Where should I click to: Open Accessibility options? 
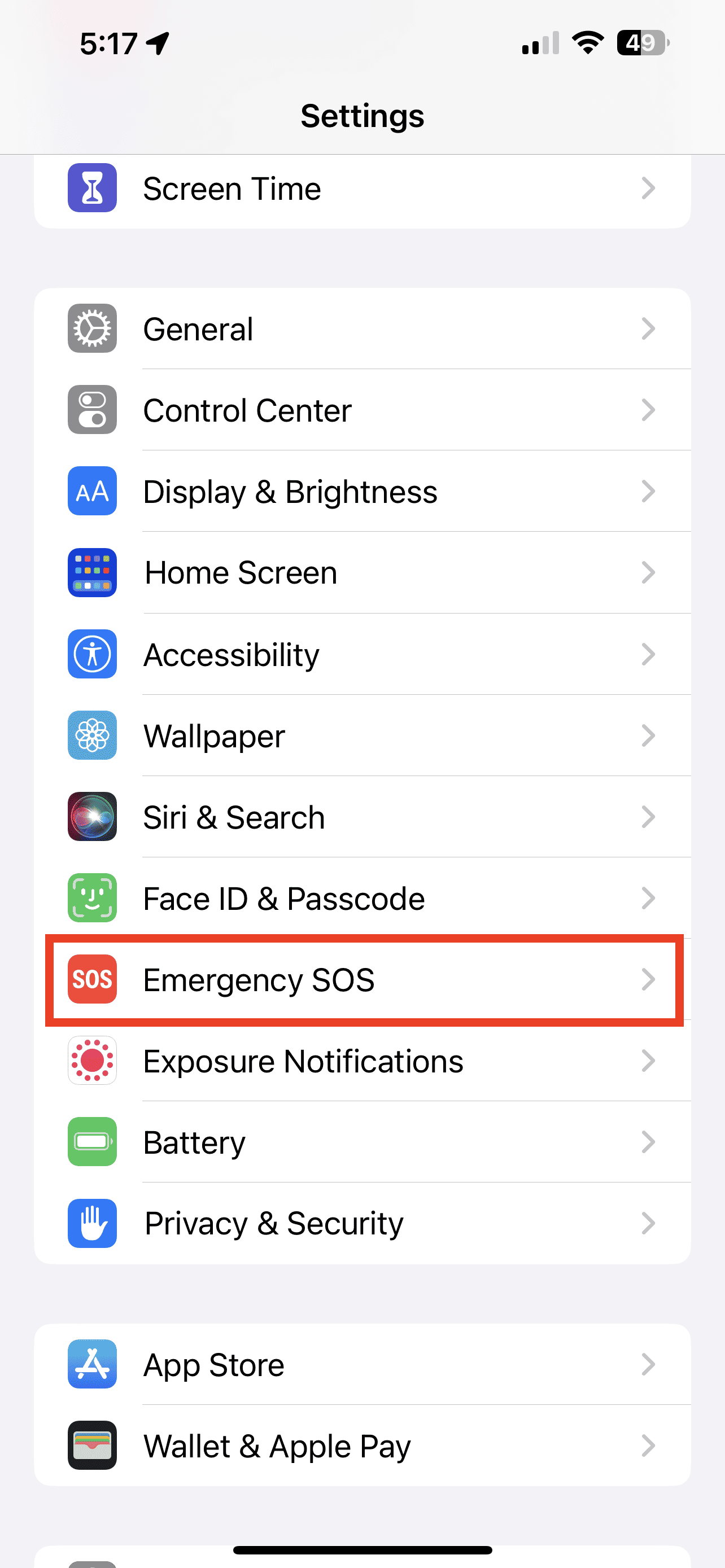click(x=362, y=654)
